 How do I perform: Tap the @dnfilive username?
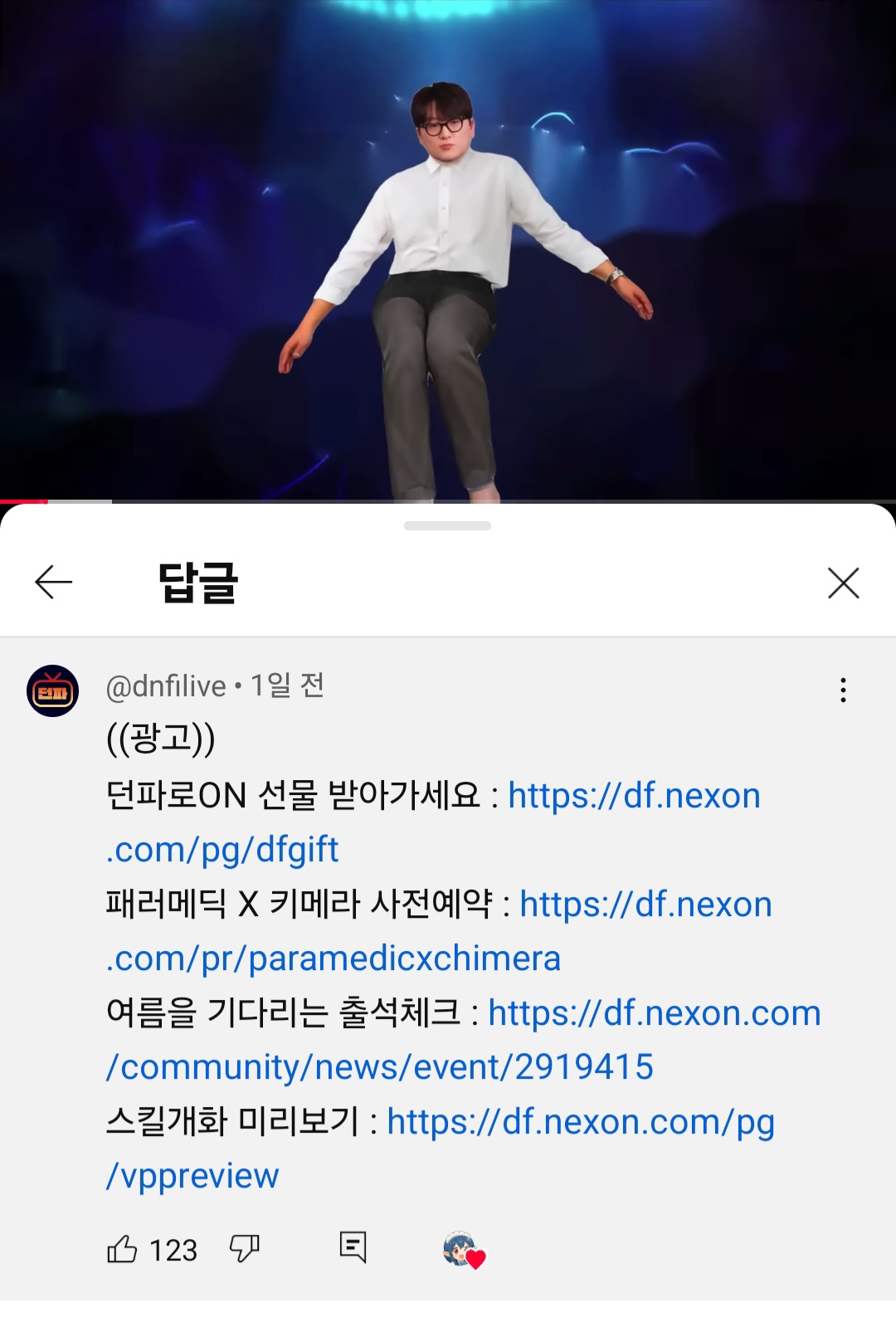coord(166,687)
